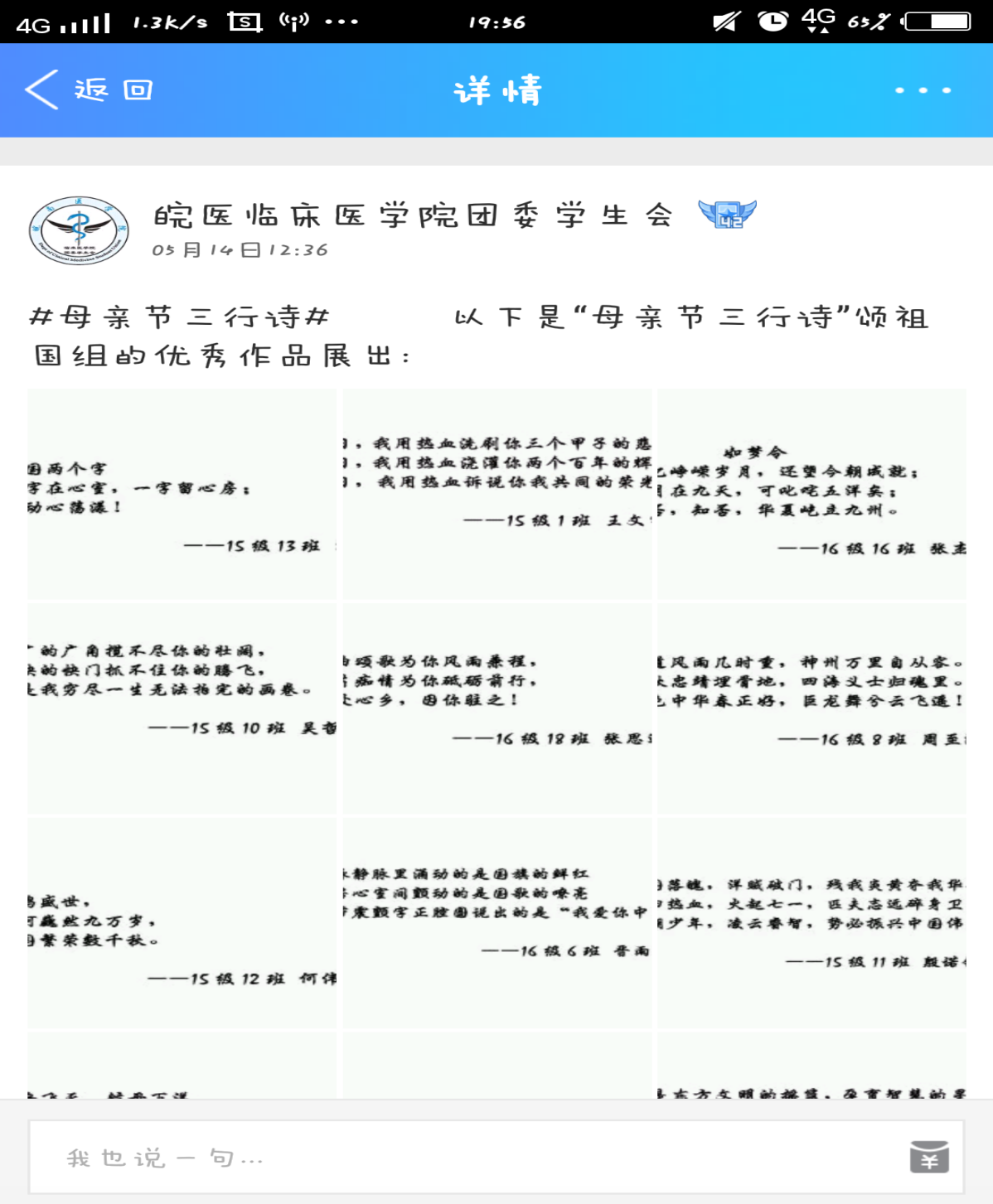The width and height of the screenshot is (993, 1204).
Task: Open the poem image from 15级13班
Action: coord(182,494)
